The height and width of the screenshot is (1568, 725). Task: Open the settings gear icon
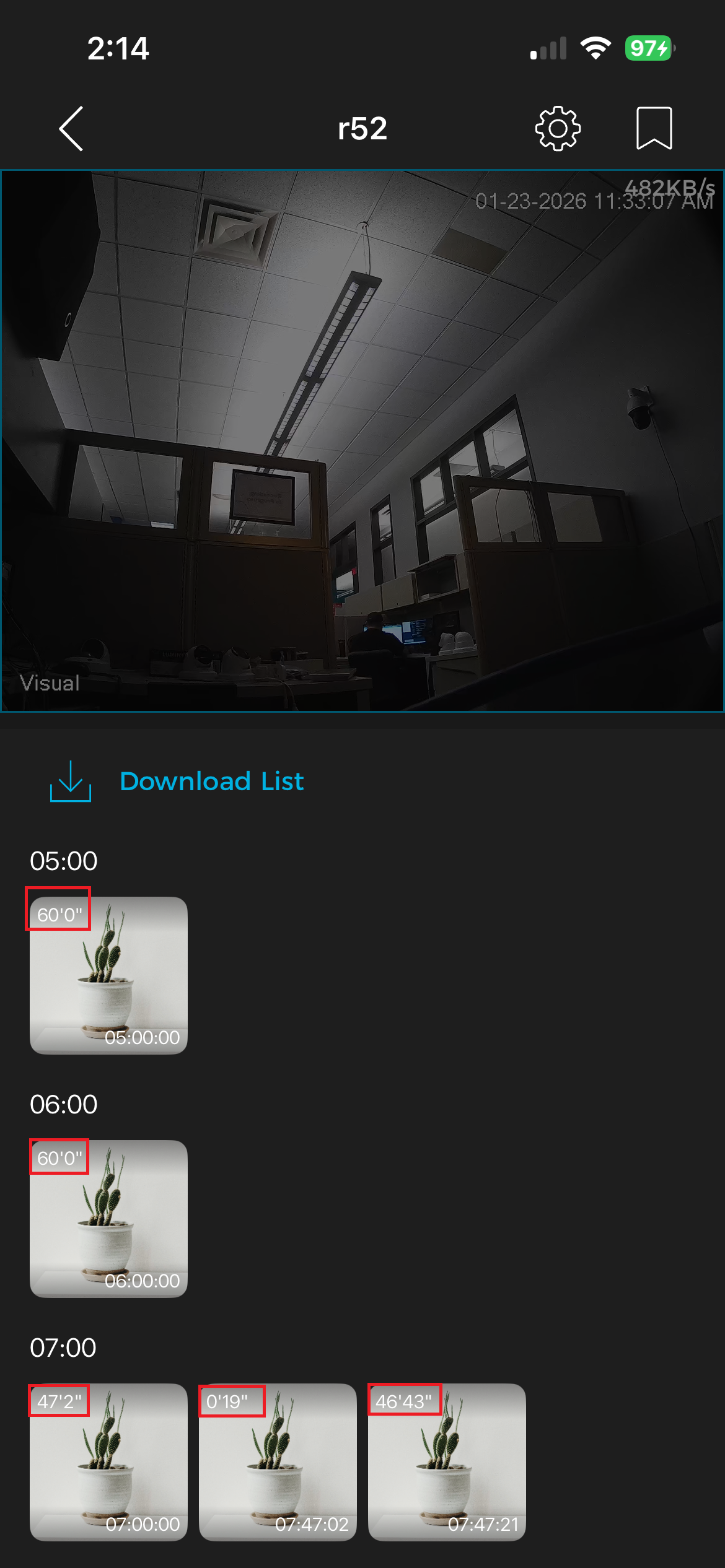pyautogui.click(x=558, y=129)
